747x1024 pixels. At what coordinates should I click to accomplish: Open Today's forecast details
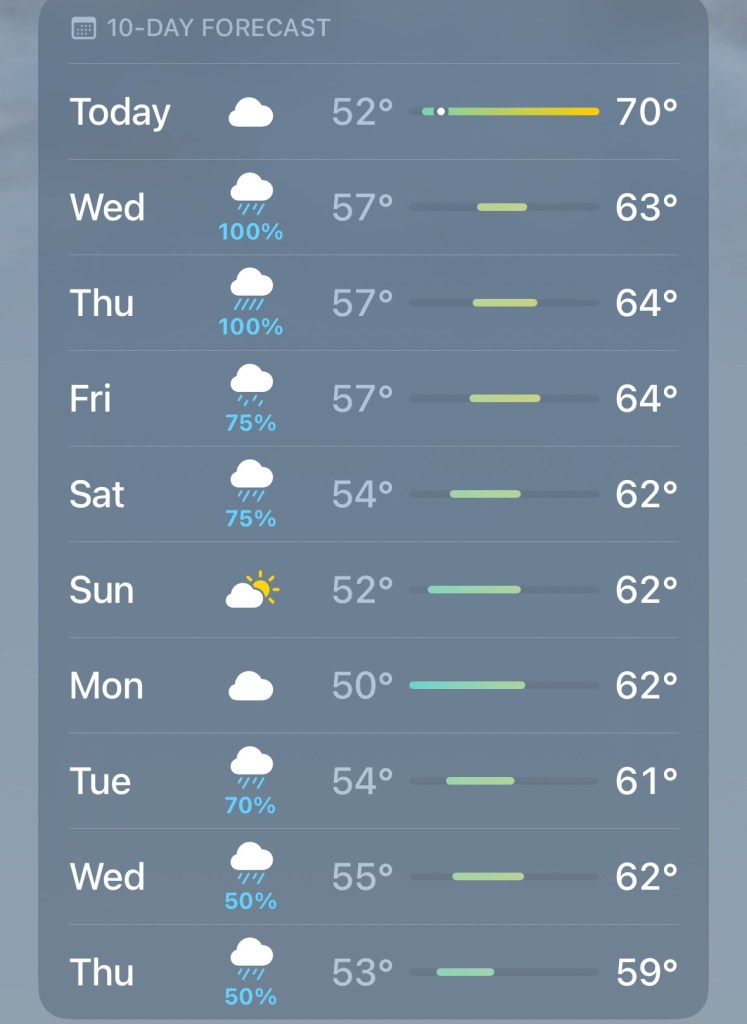click(x=373, y=112)
